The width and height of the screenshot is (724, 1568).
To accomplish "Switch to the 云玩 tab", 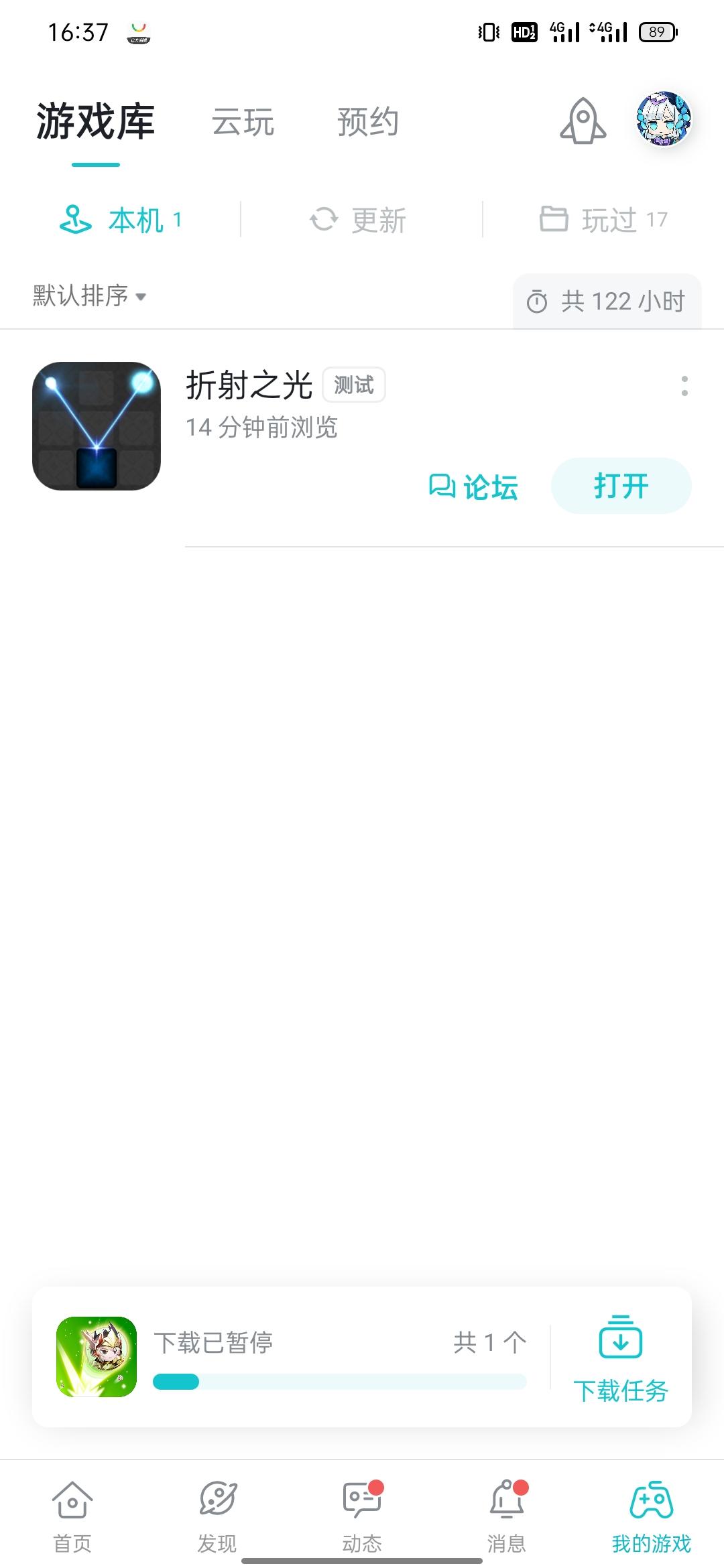I will pos(243,123).
